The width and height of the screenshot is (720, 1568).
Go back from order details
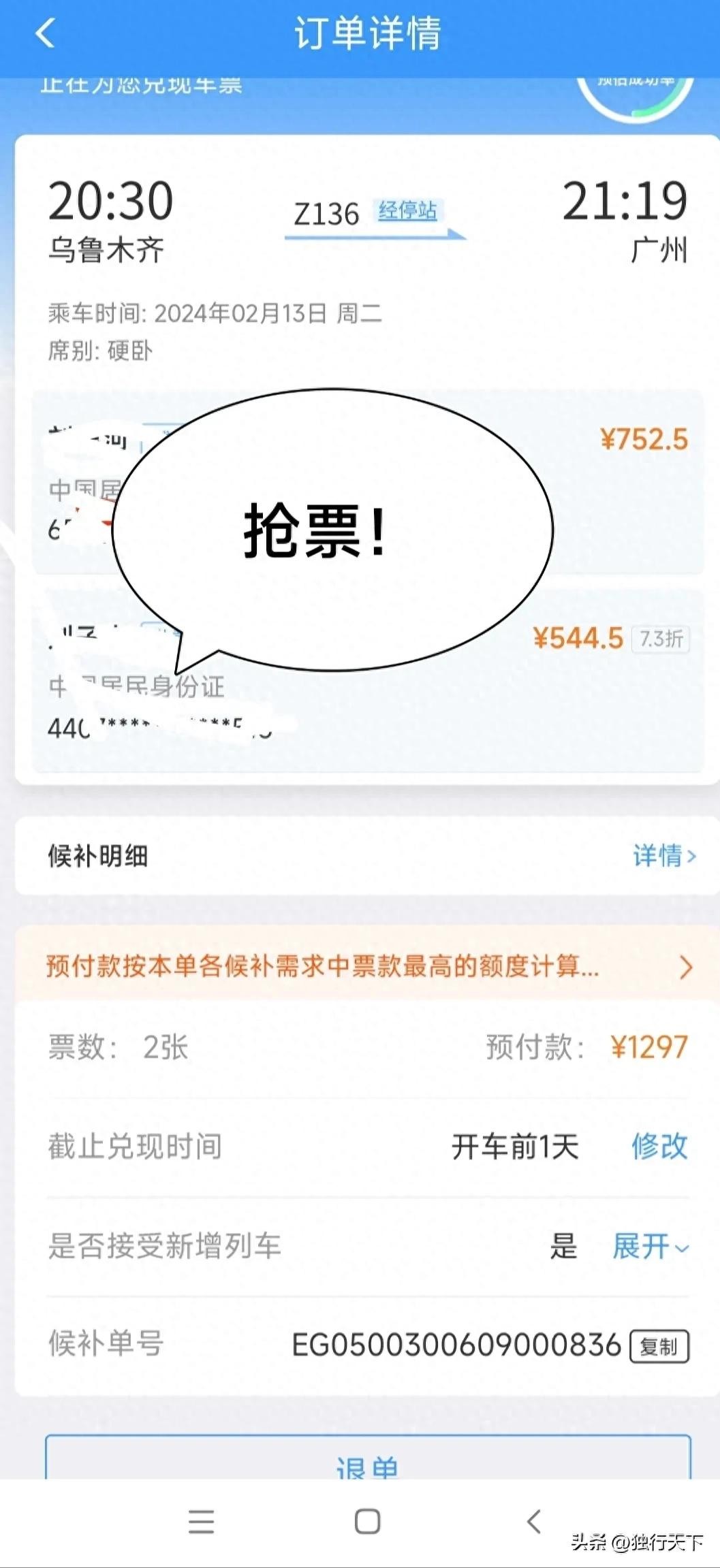click(45, 33)
